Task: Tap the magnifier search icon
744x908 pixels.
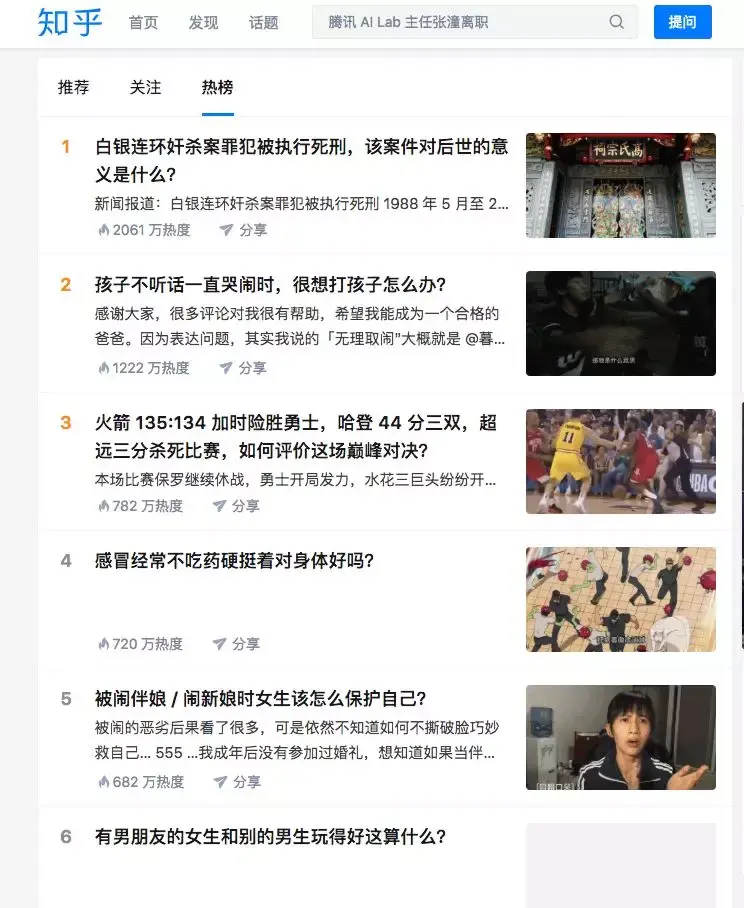Action: pyautogui.click(x=617, y=22)
